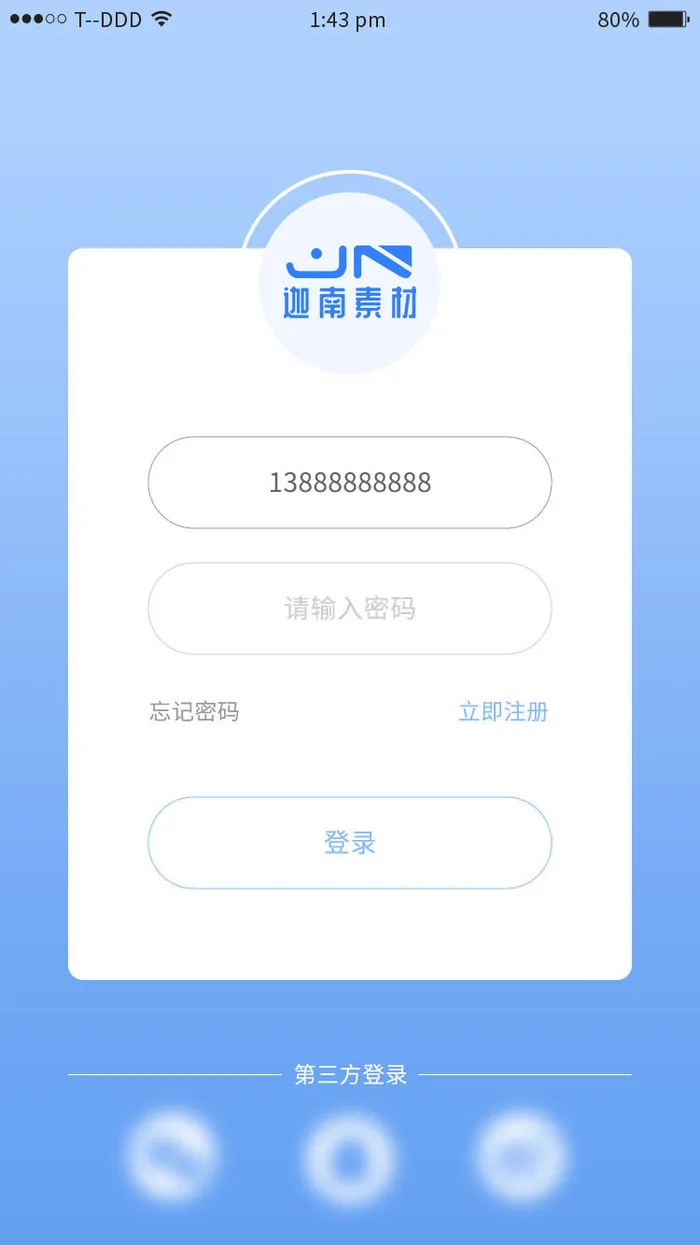
Task: Open the 忘记密码 forgot password link
Action: pos(194,712)
